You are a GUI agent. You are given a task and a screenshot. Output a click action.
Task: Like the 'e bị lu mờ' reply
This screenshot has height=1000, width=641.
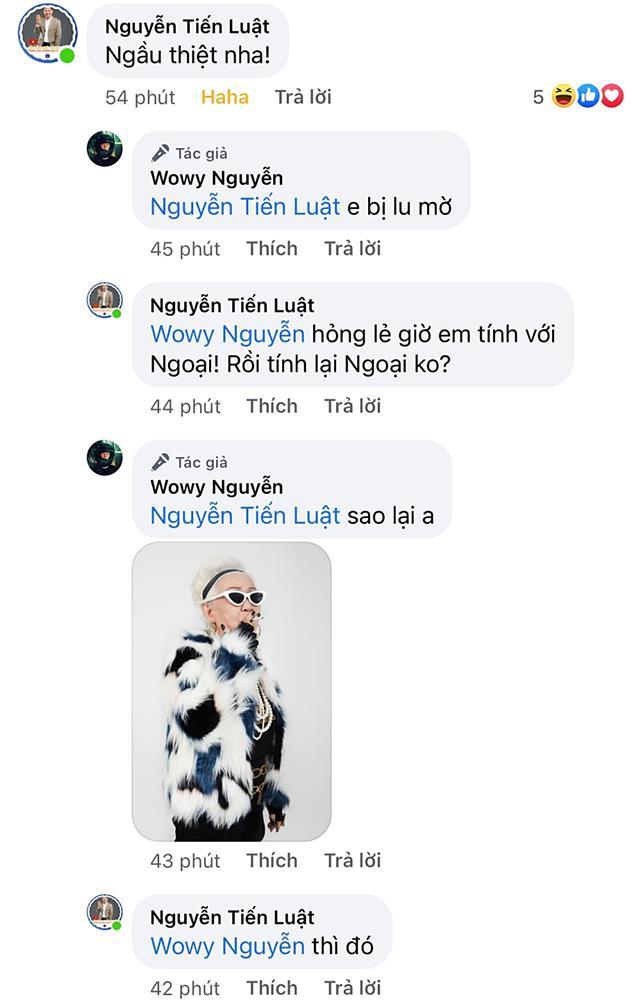click(272, 248)
